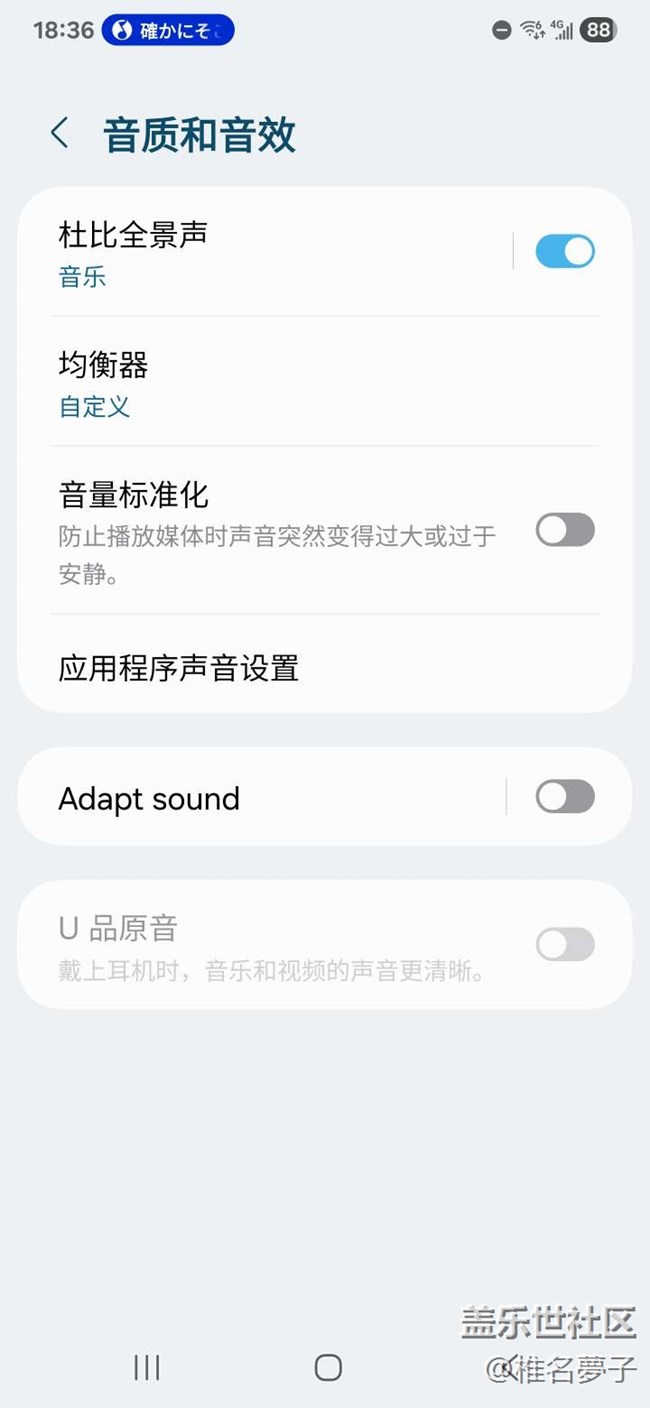The height and width of the screenshot is (1408, 650).
Task: Turn on the Adapt sound switch
Action: point(565,797)
